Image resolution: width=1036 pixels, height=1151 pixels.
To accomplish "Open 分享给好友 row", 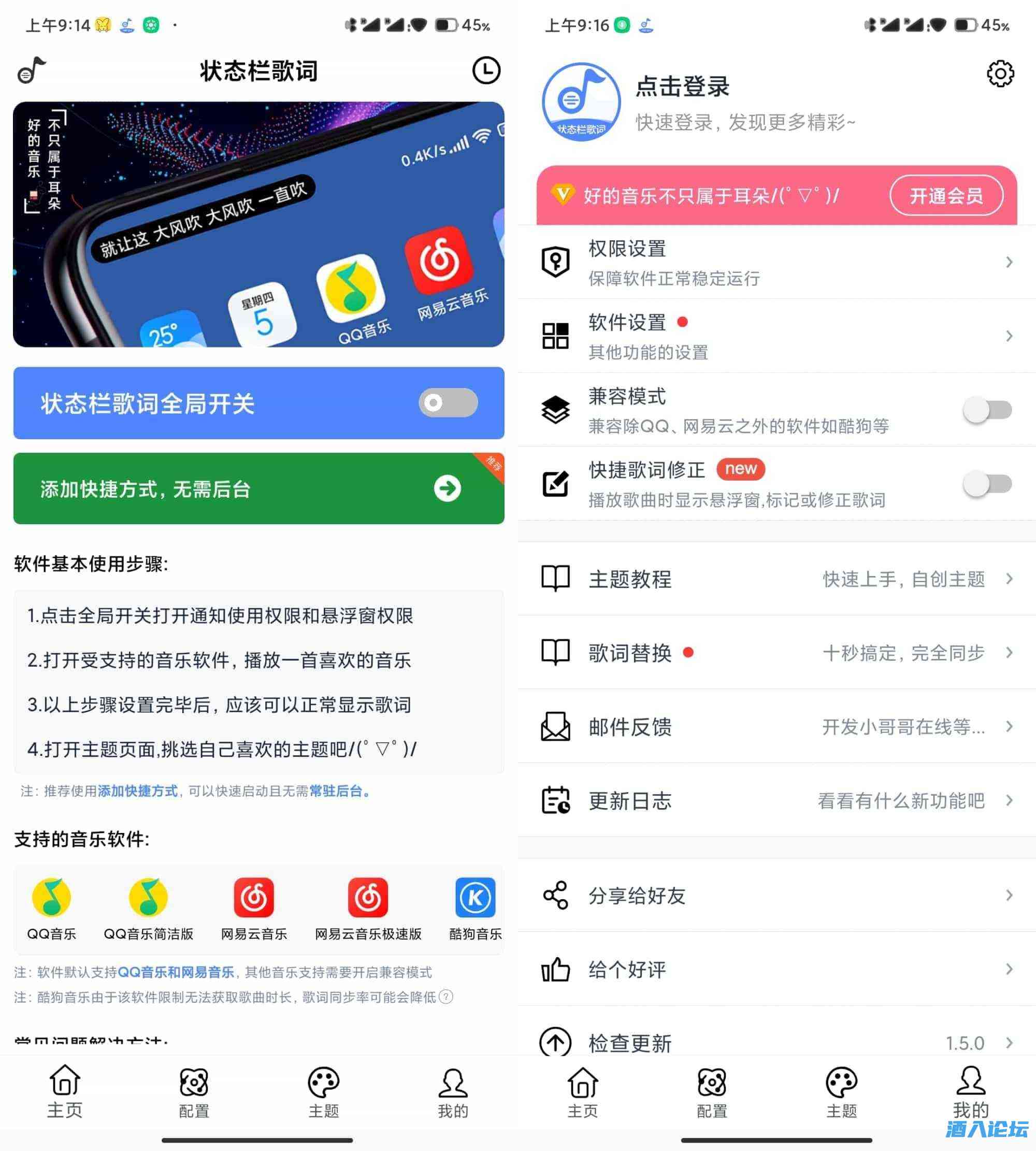I will (x=776, y=896).
